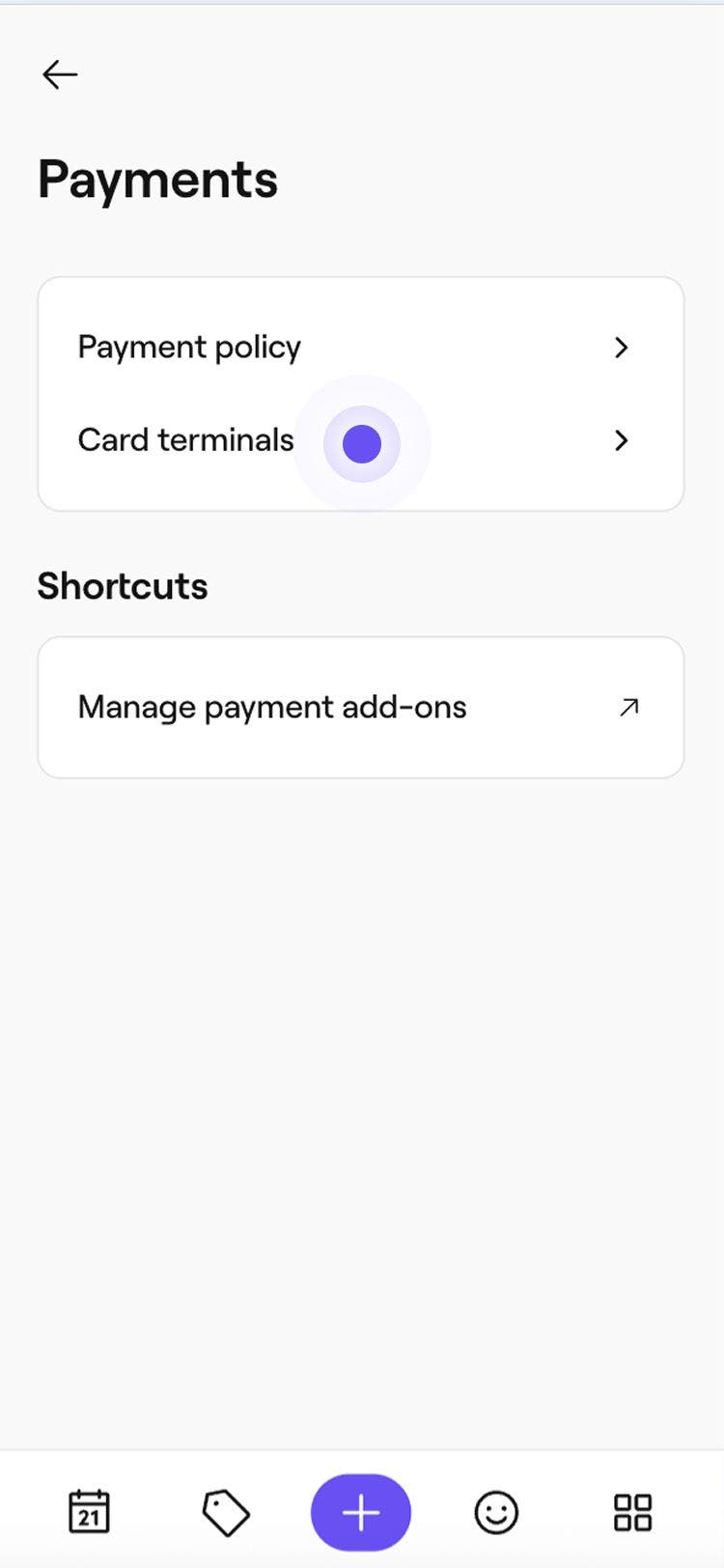Tap the calendar icon showing the number 21

[x=90, y=1512]
